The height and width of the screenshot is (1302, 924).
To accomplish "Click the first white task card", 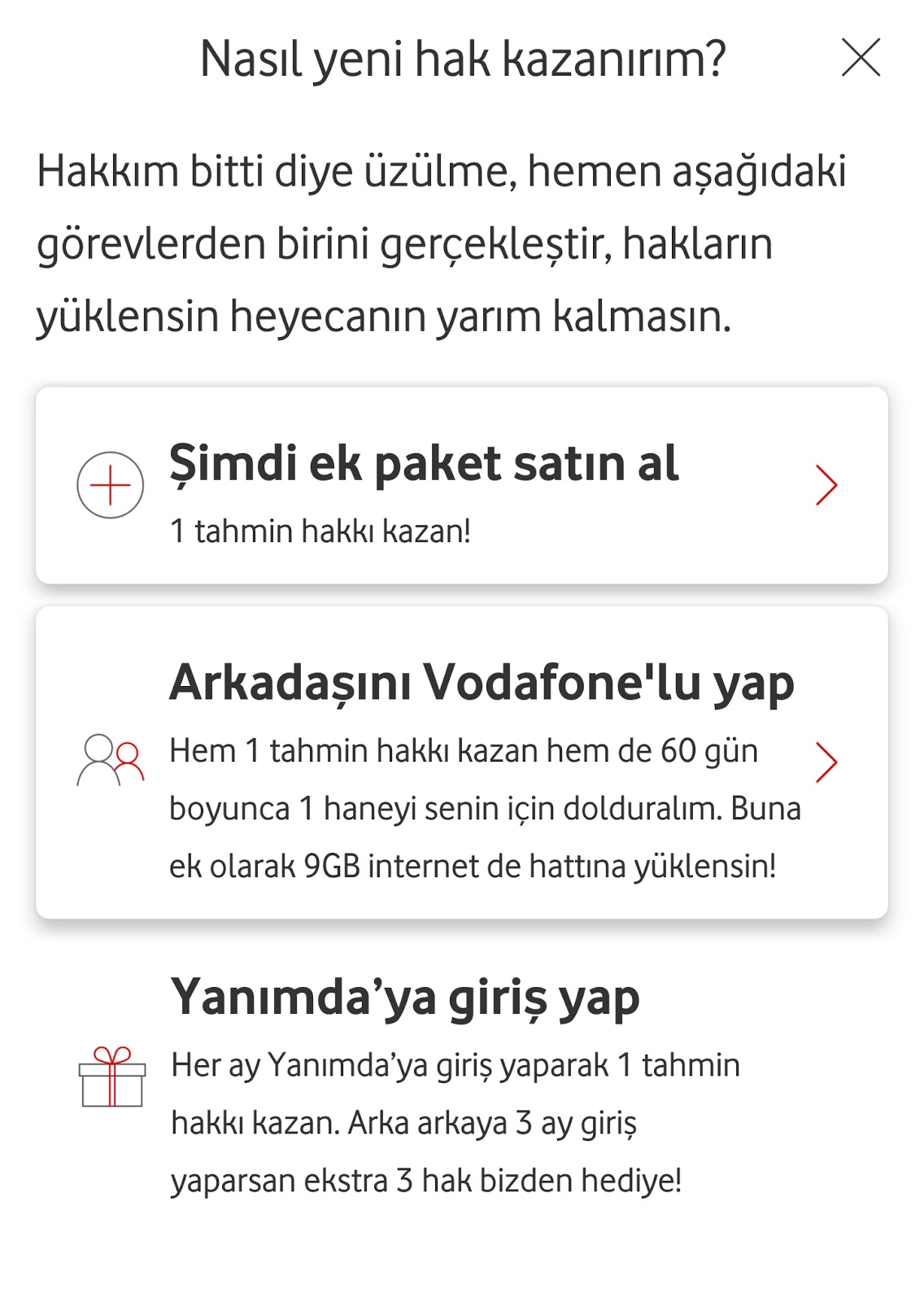I will (462, 486).
